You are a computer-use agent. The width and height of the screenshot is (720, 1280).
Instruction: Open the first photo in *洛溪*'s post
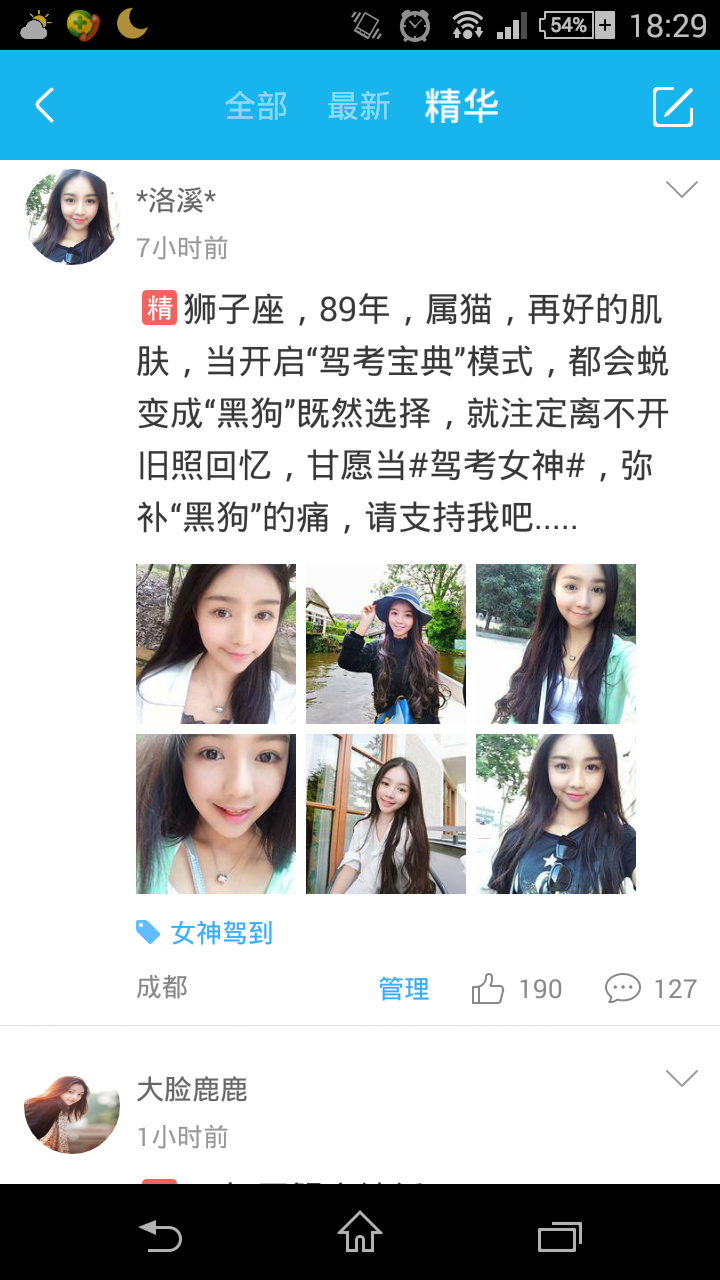click(216, 644)
